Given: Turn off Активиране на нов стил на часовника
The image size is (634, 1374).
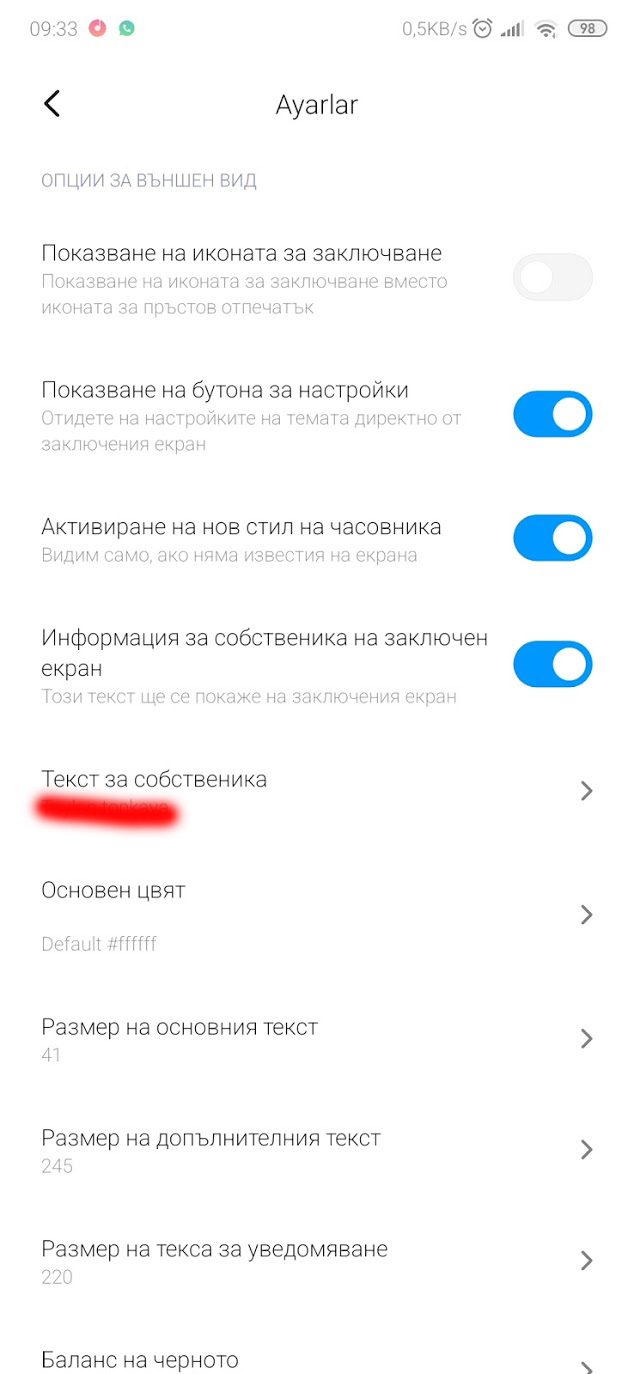Looking at the screenshot, I should coord(552,539).
